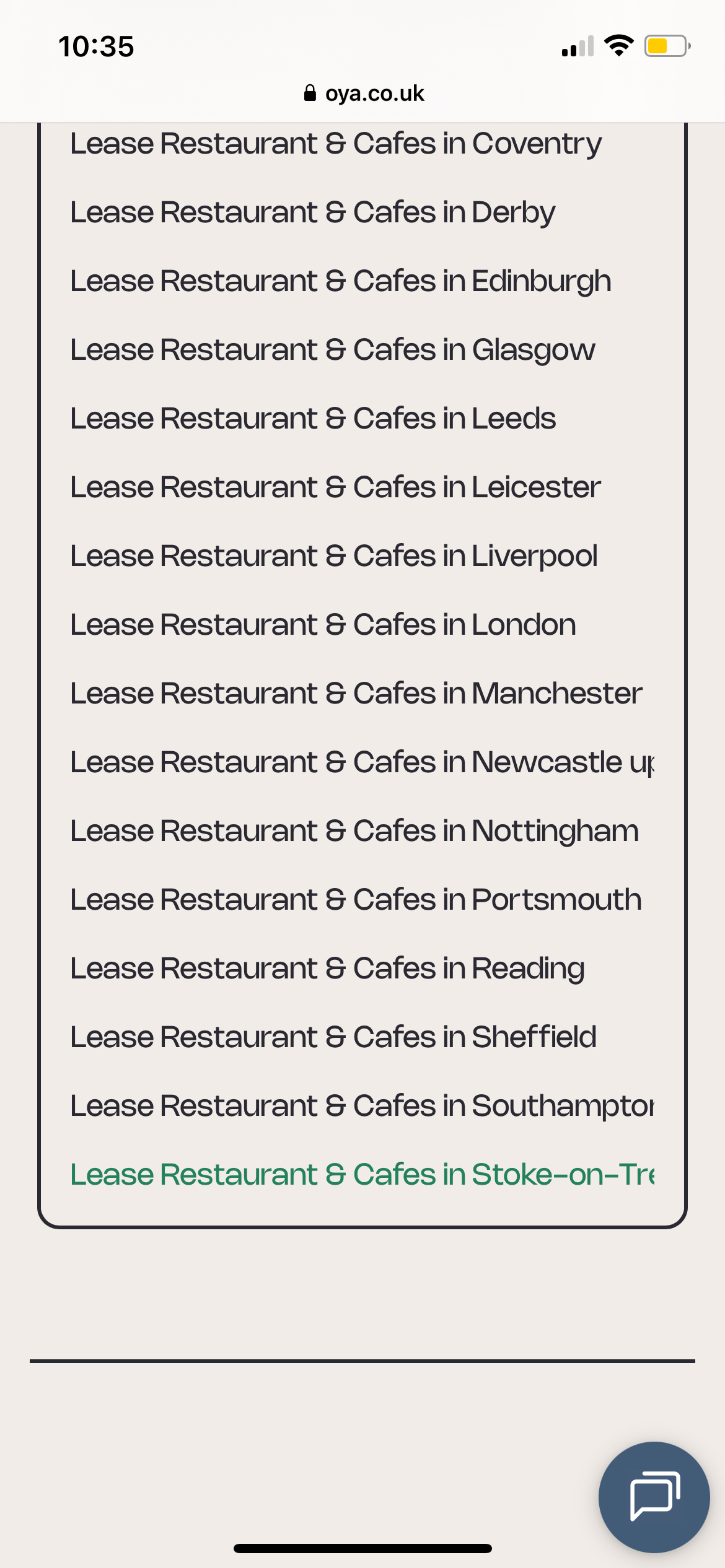Open Lease Restaurant & Cafes in Coventry

pyautogui.click(x=335, y=144)
